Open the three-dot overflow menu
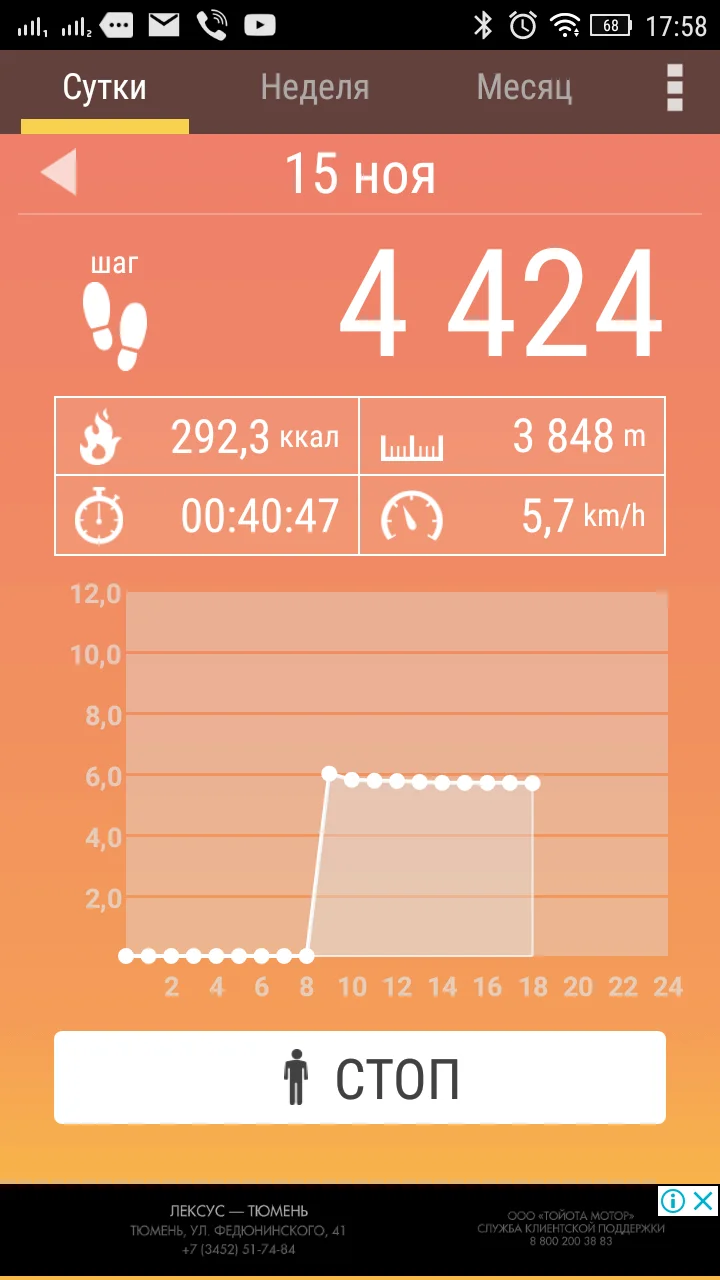Viewport: 720px width, 1280px height. pos(675,88)
